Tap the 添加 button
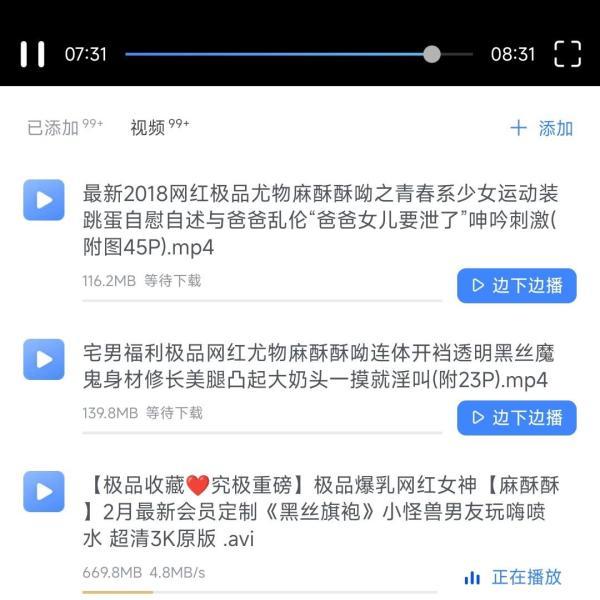600x600 pixels. click(x=542, y=128)
